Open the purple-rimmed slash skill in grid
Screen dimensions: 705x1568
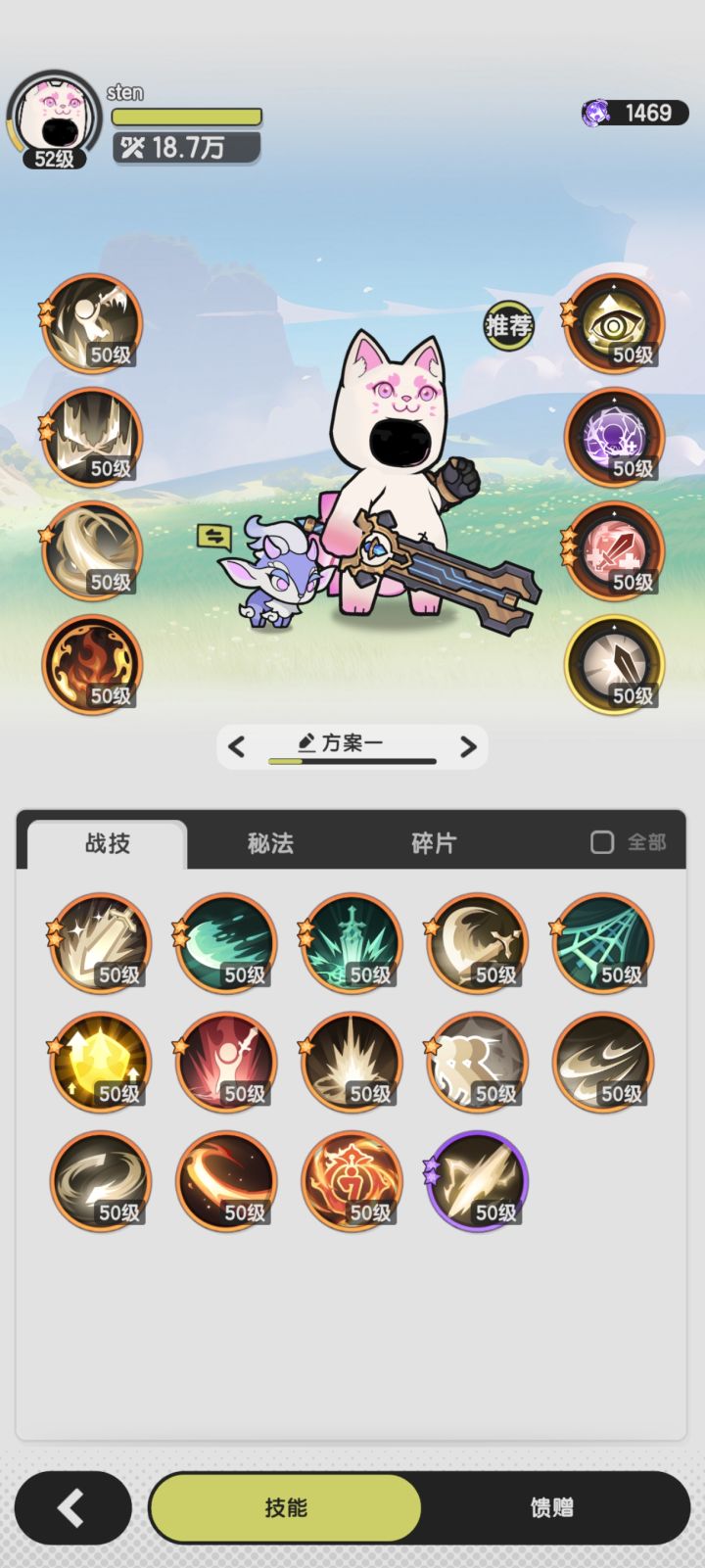click(x=477, y=1180)
